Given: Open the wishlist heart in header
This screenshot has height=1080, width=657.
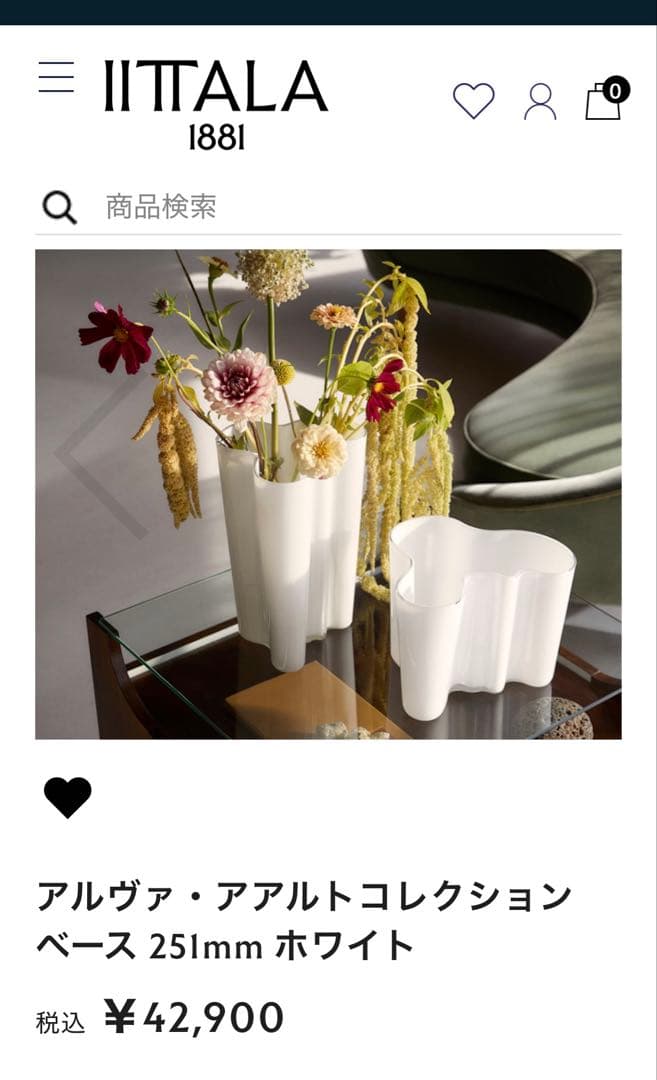Looking at the screenshot, I should click(x=473, y=101).
